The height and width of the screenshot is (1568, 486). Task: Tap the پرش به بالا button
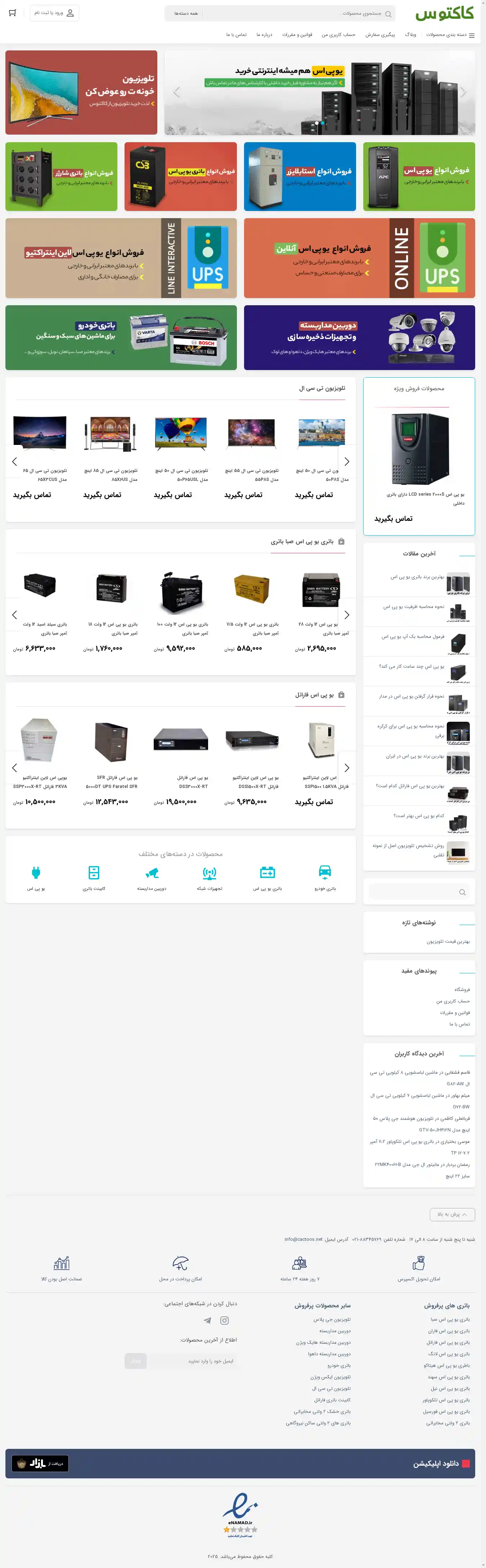pos(452,1215)
